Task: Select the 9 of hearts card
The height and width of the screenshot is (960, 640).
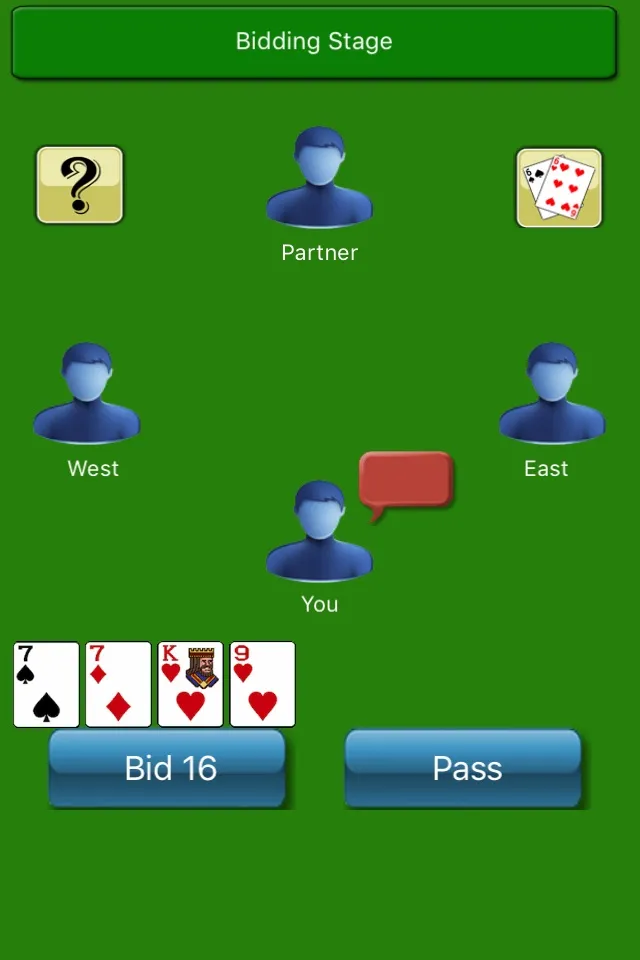Action: tap(262, 684)
